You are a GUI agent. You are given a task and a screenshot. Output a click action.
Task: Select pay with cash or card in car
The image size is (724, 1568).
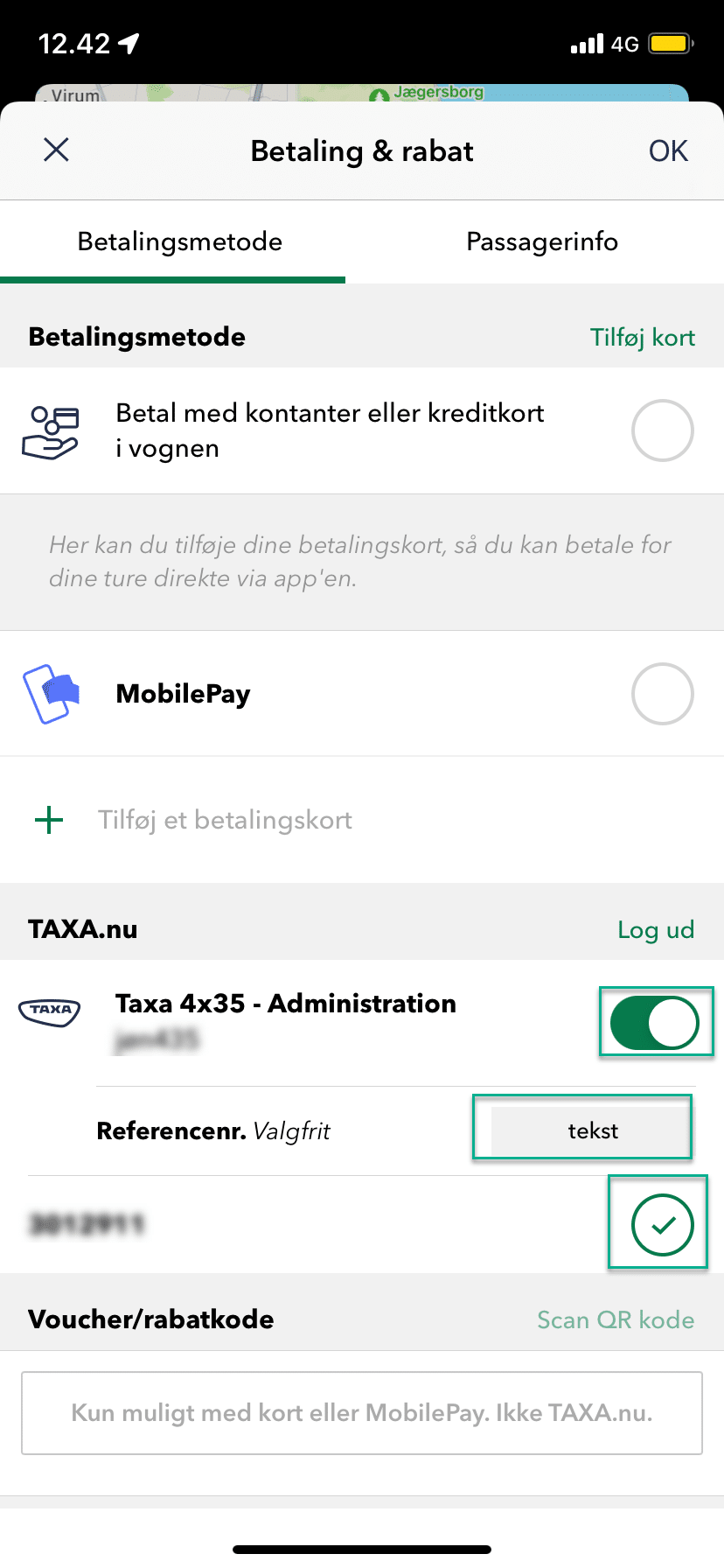click(362, 430)
